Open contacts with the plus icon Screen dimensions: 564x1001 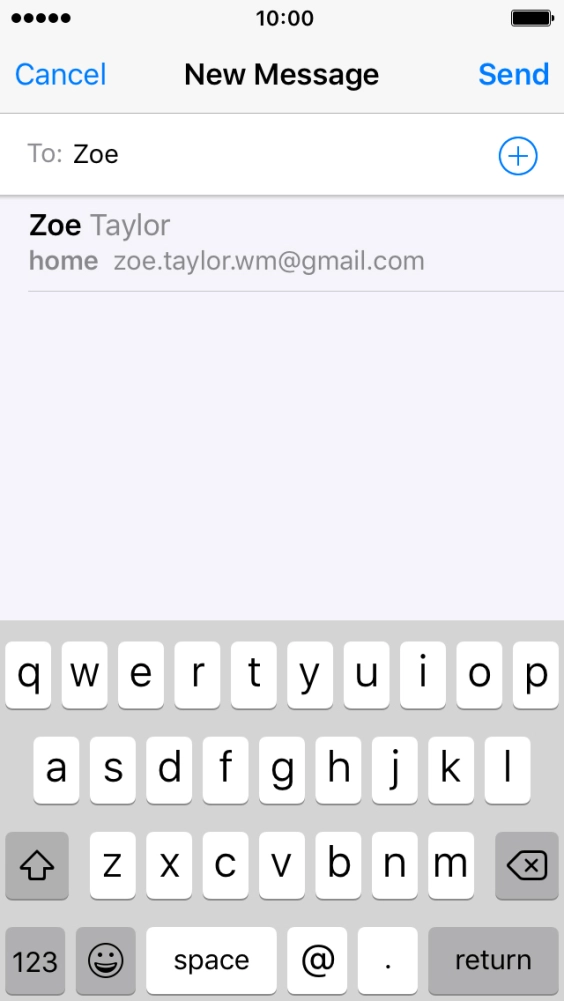(x=518, y=155)
